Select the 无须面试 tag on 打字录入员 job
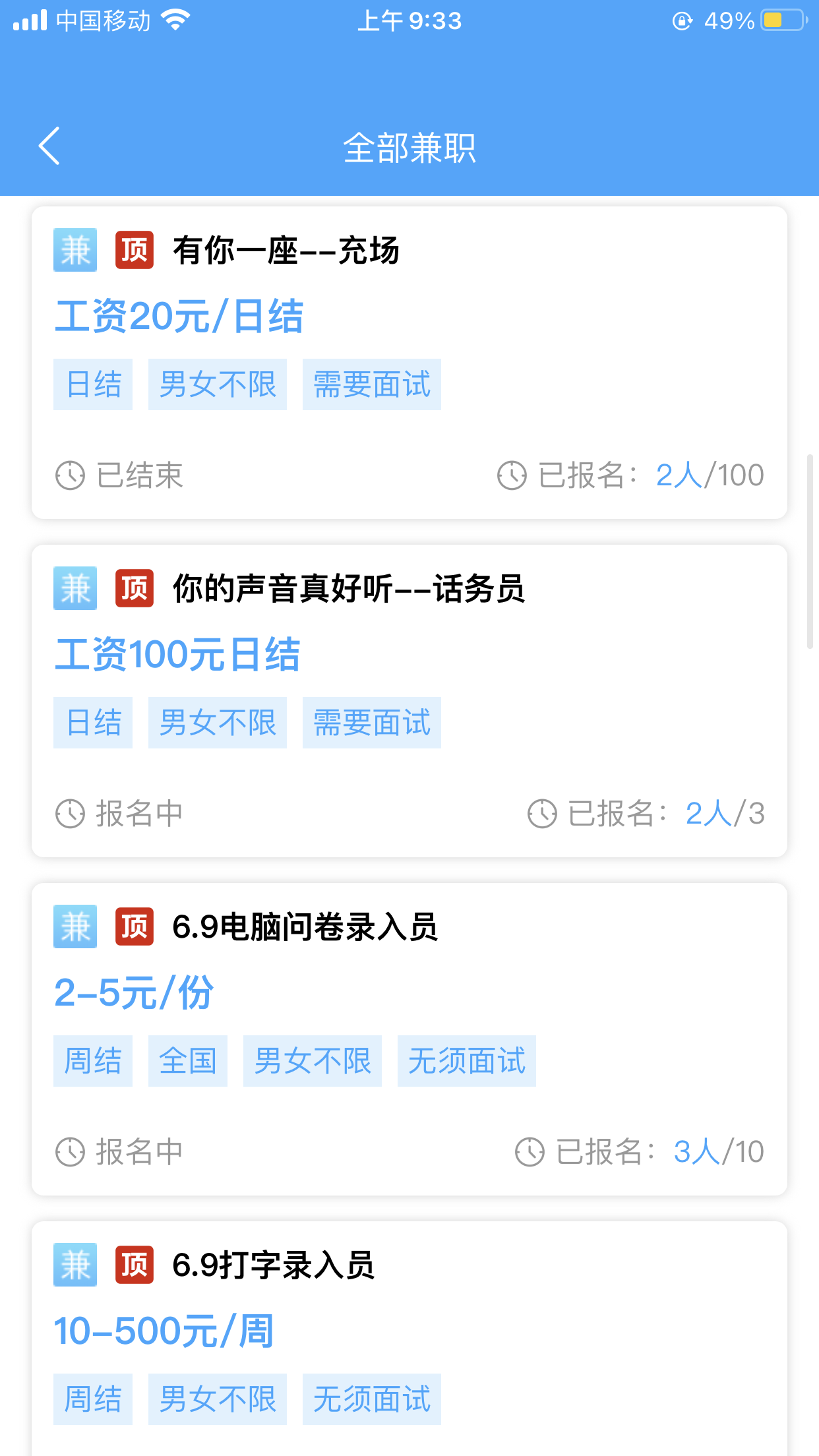This screenshot has width=819, height=1456. tap(371, 1399)
